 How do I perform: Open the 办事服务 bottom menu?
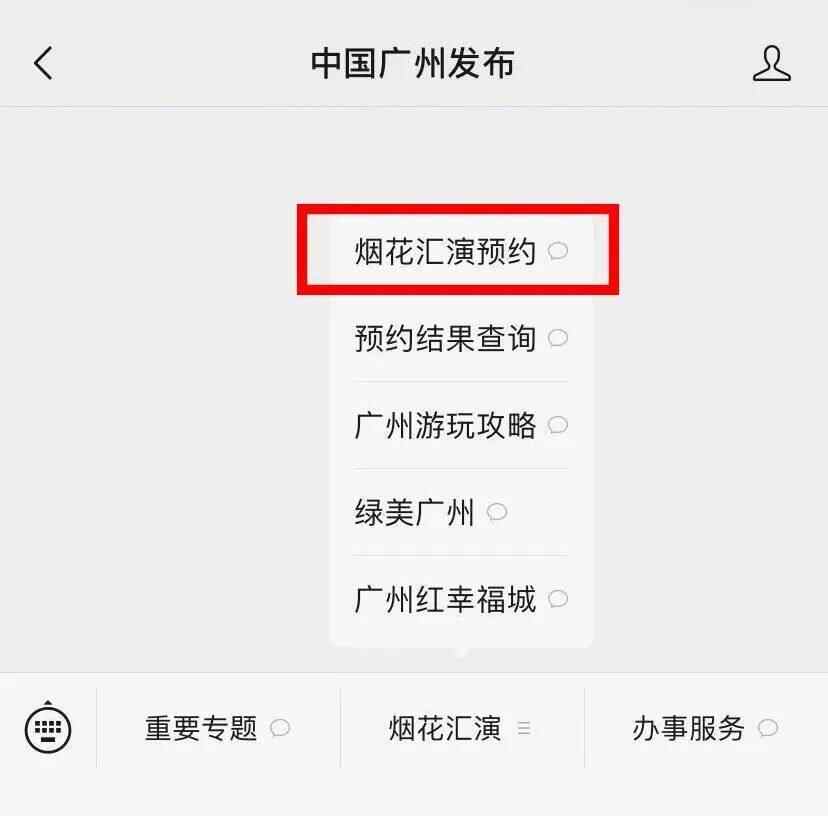click(x=705, y=728)
